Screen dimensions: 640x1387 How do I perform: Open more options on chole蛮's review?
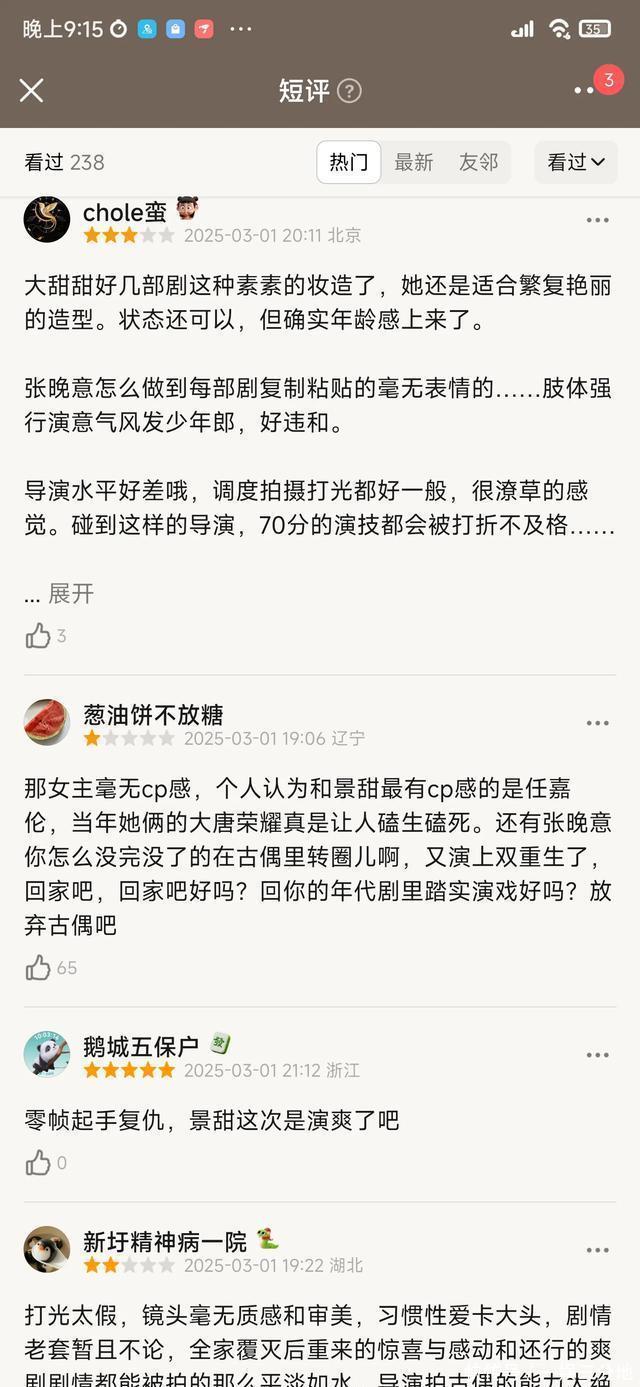click(598, 220)
